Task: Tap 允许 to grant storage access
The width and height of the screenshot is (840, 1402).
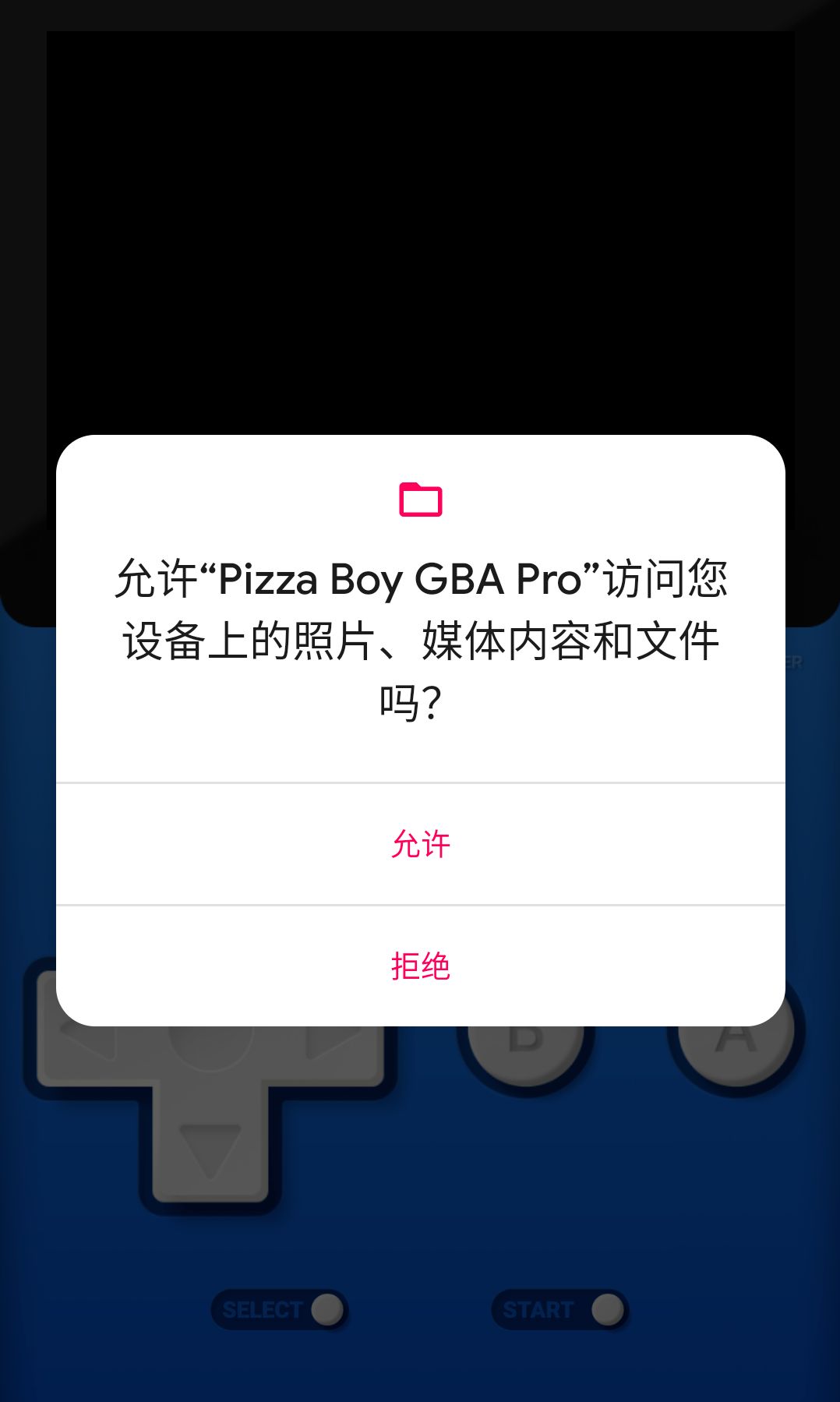Action: tap(420, 843)
